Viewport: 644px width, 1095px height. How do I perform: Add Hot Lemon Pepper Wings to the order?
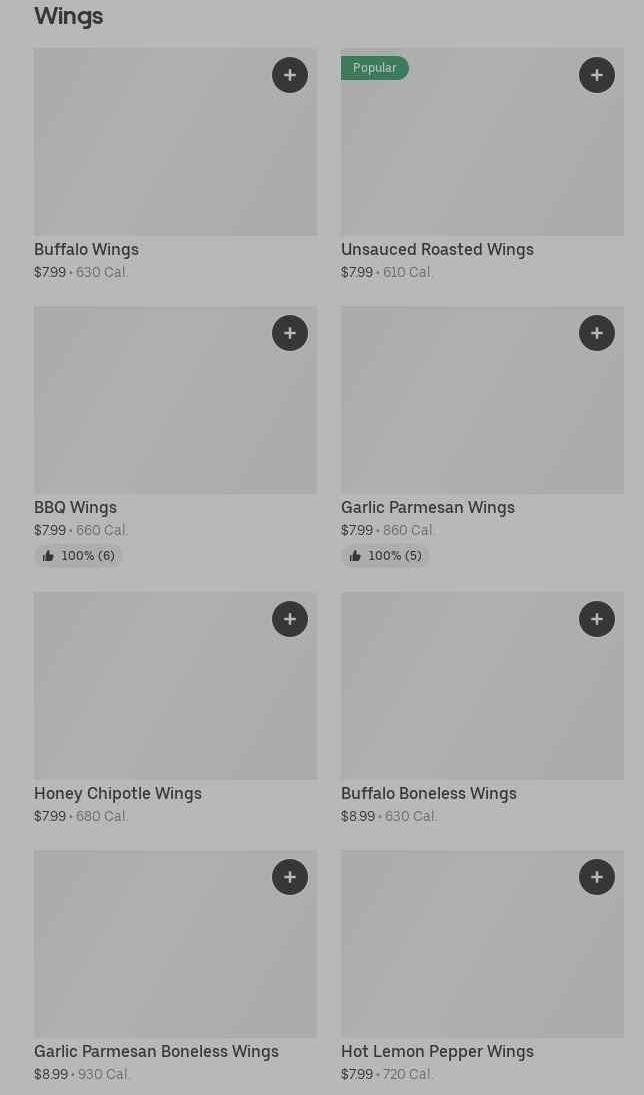click(x=597, y=877)
